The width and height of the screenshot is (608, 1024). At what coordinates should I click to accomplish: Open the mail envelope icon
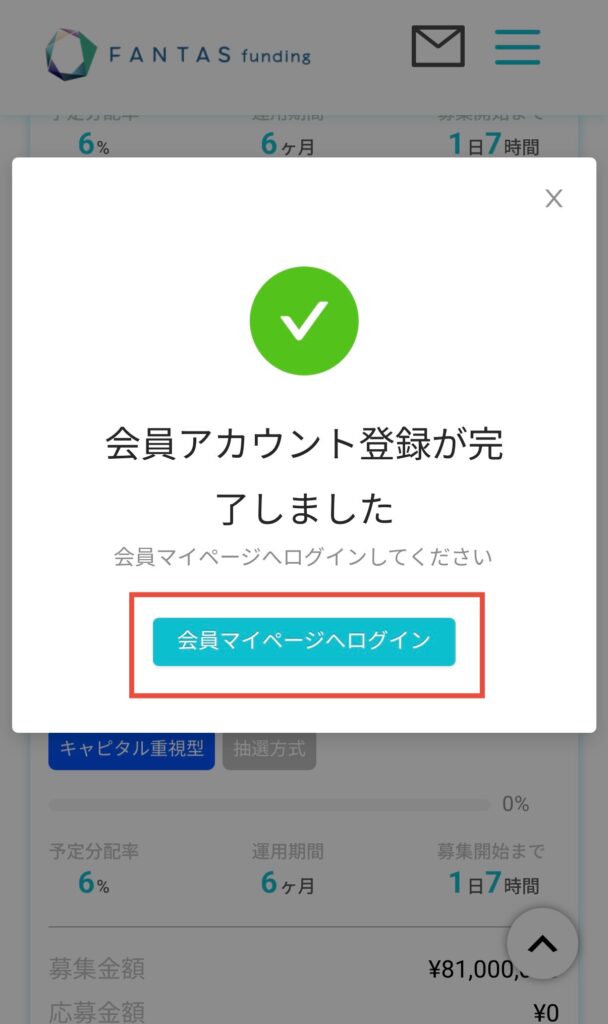pos(438,46)
